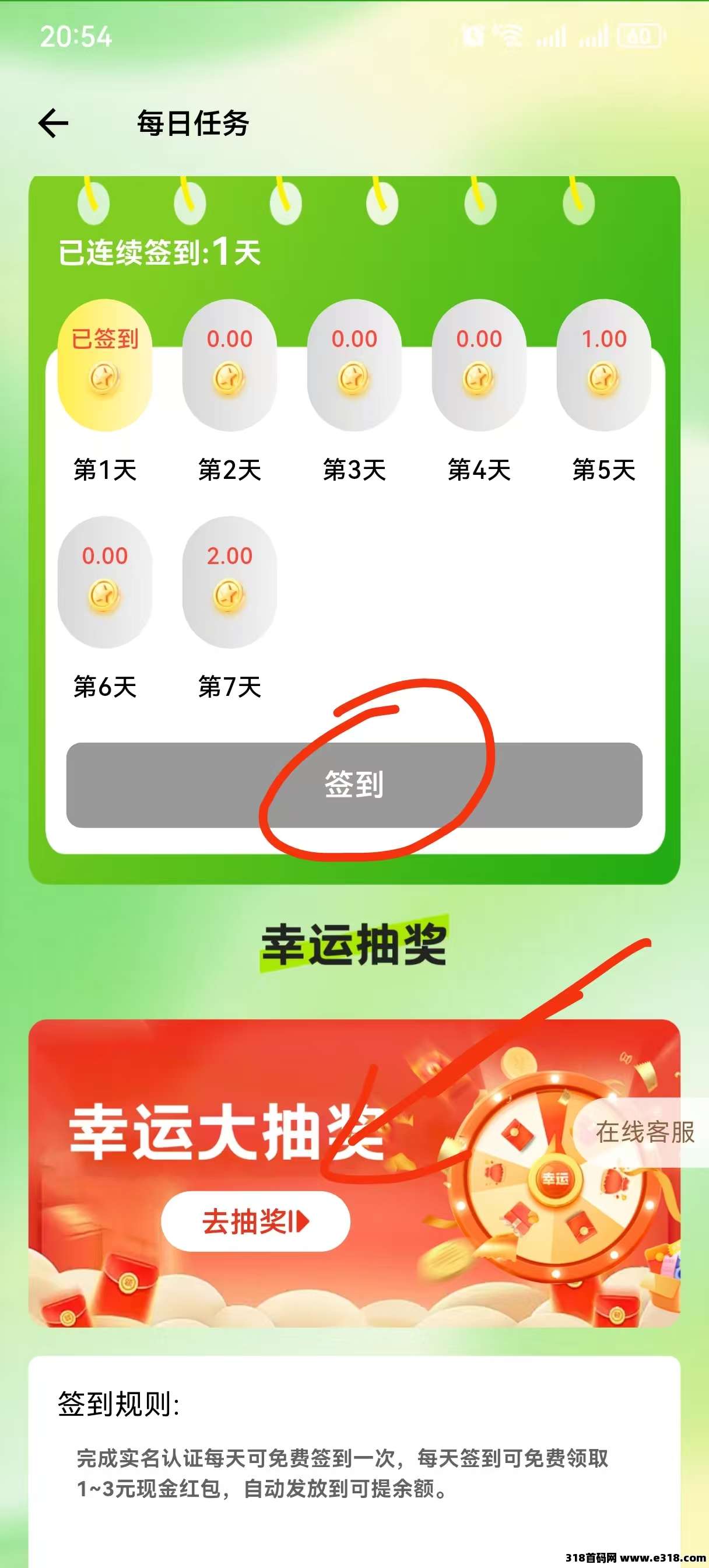This screenshot has width=709, height=1568.
Task: Go back using the arrow
Action: tap(54, 124)
